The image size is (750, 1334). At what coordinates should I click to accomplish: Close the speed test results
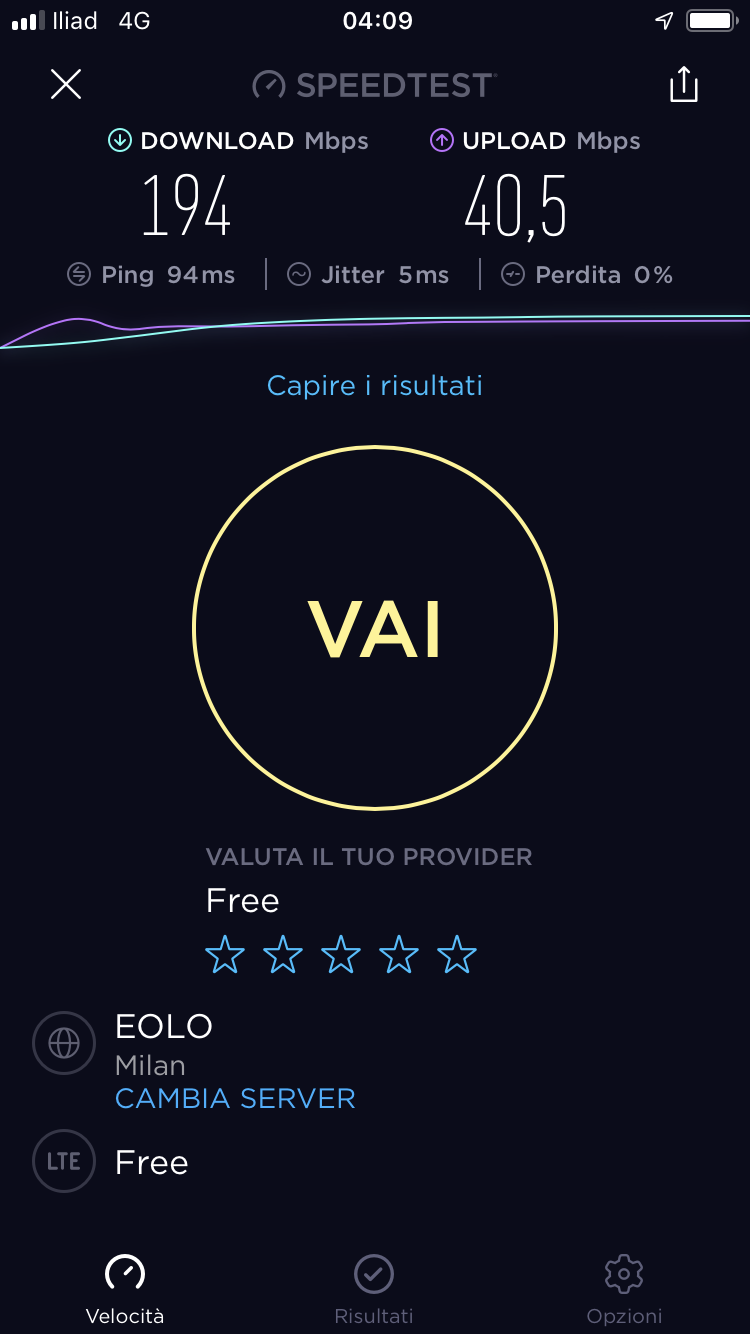66,84
